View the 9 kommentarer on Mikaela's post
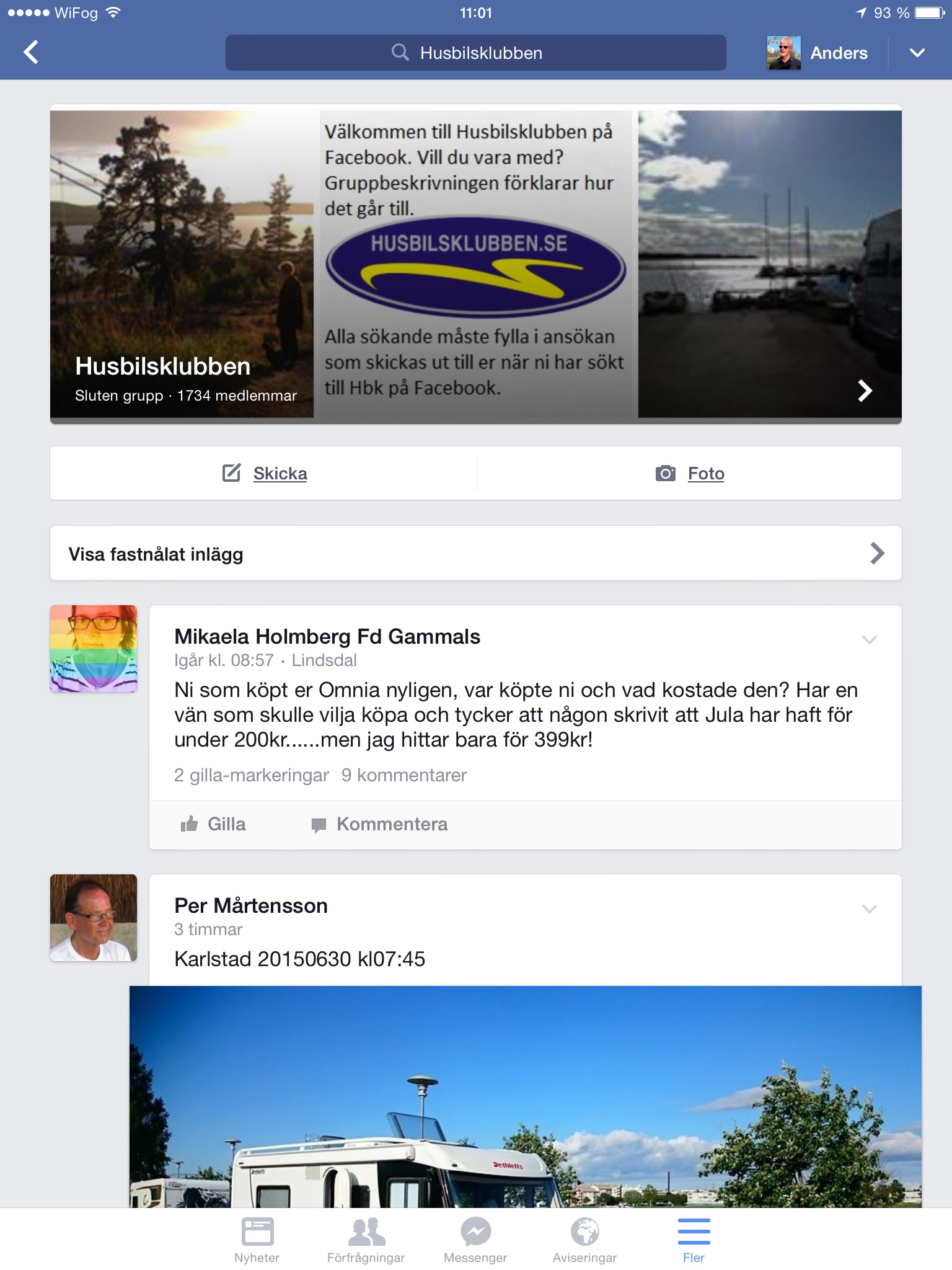 point(404,775)
